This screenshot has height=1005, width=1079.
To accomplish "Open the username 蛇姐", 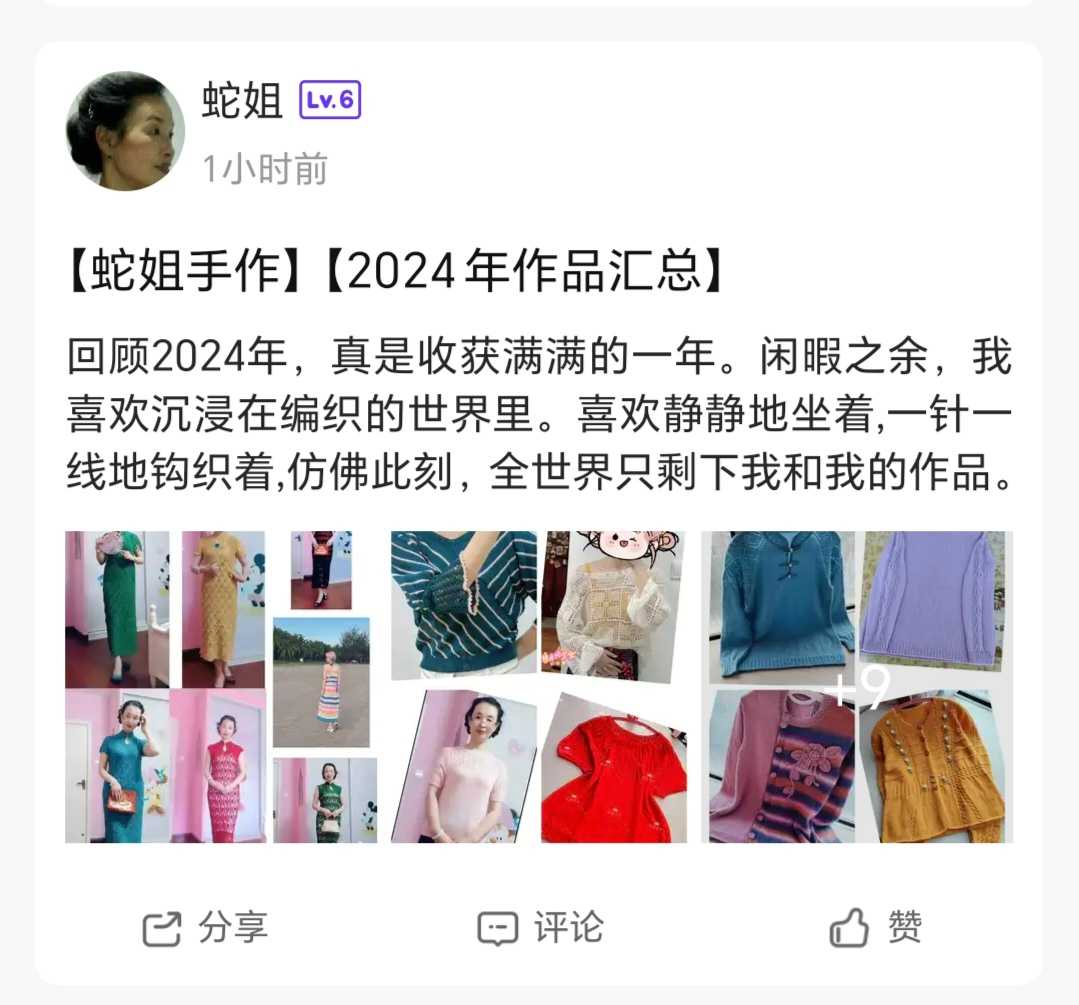I will (242, 102).
